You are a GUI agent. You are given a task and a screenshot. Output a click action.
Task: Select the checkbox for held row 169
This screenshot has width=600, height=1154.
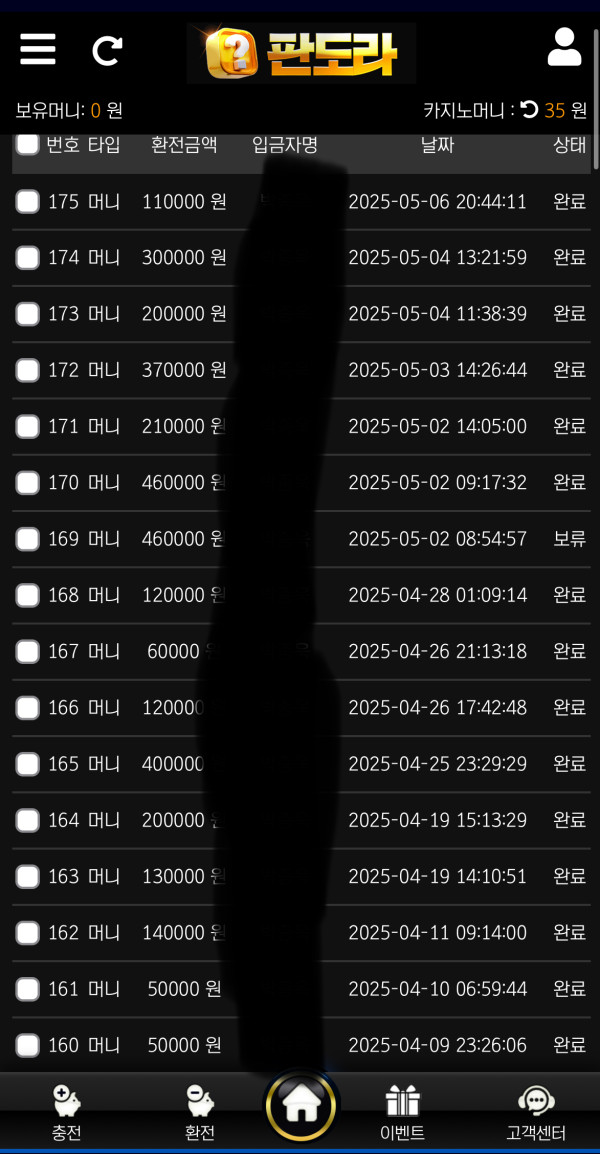click(x=28, y=539)
